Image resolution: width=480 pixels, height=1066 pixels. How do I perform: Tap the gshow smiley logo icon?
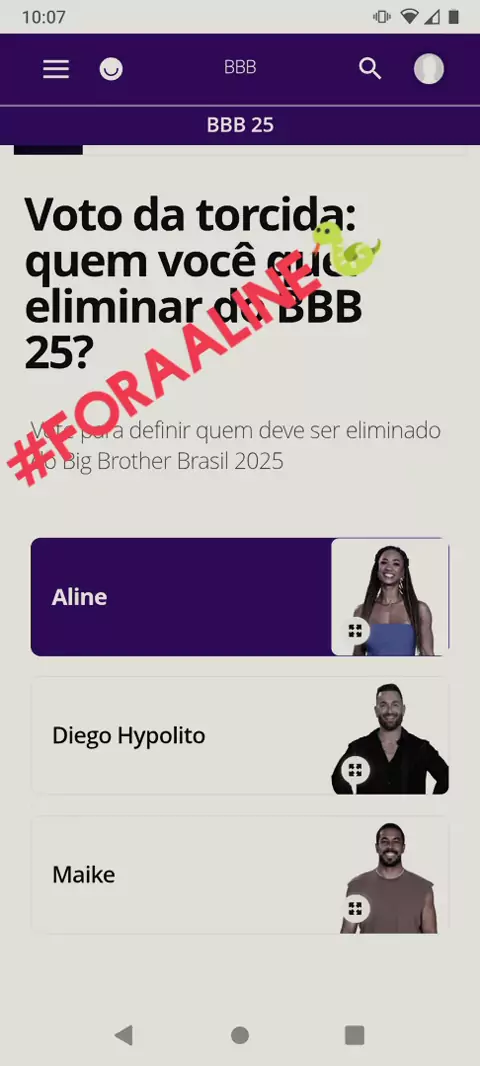[x=111, y=69]
